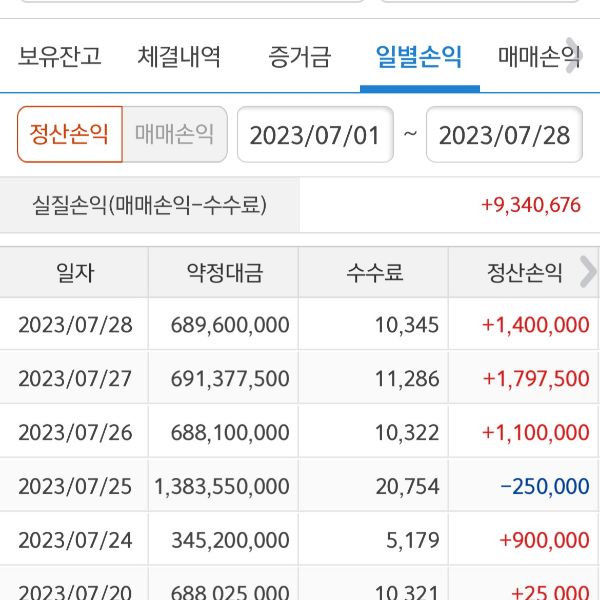Open the 체결내역 tab
This screenshot has width=600, height=600.
coord(179,56)
